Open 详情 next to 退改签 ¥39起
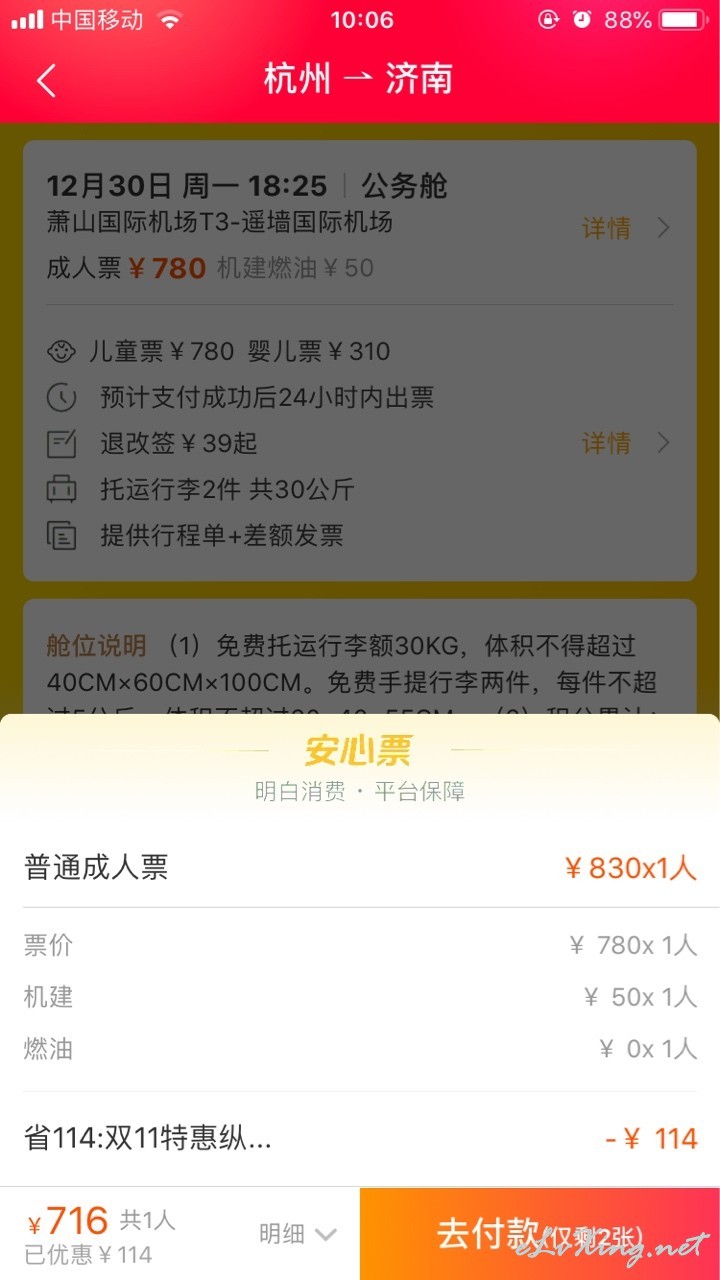 pos(626,443)
